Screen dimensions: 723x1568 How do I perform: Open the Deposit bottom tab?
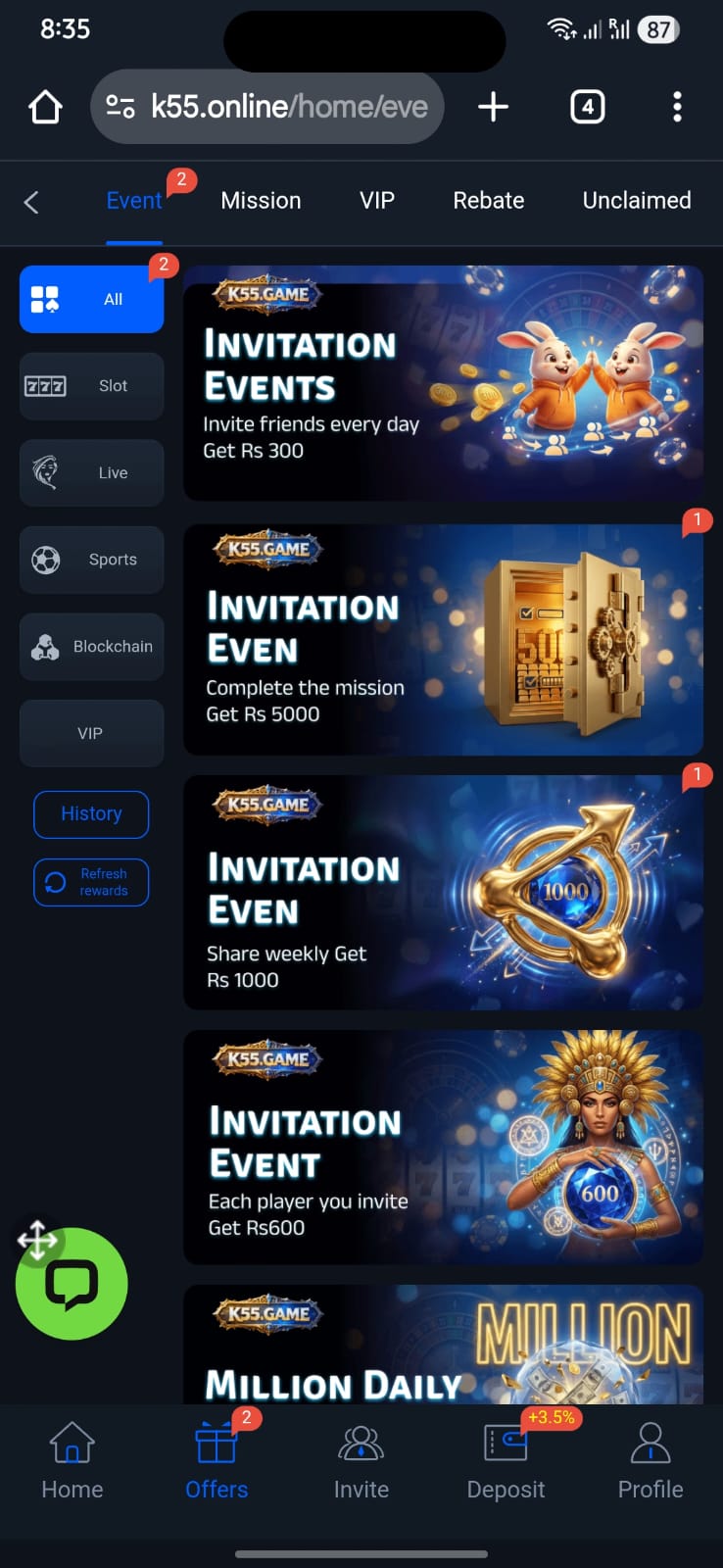click(x=506, y=1460)
